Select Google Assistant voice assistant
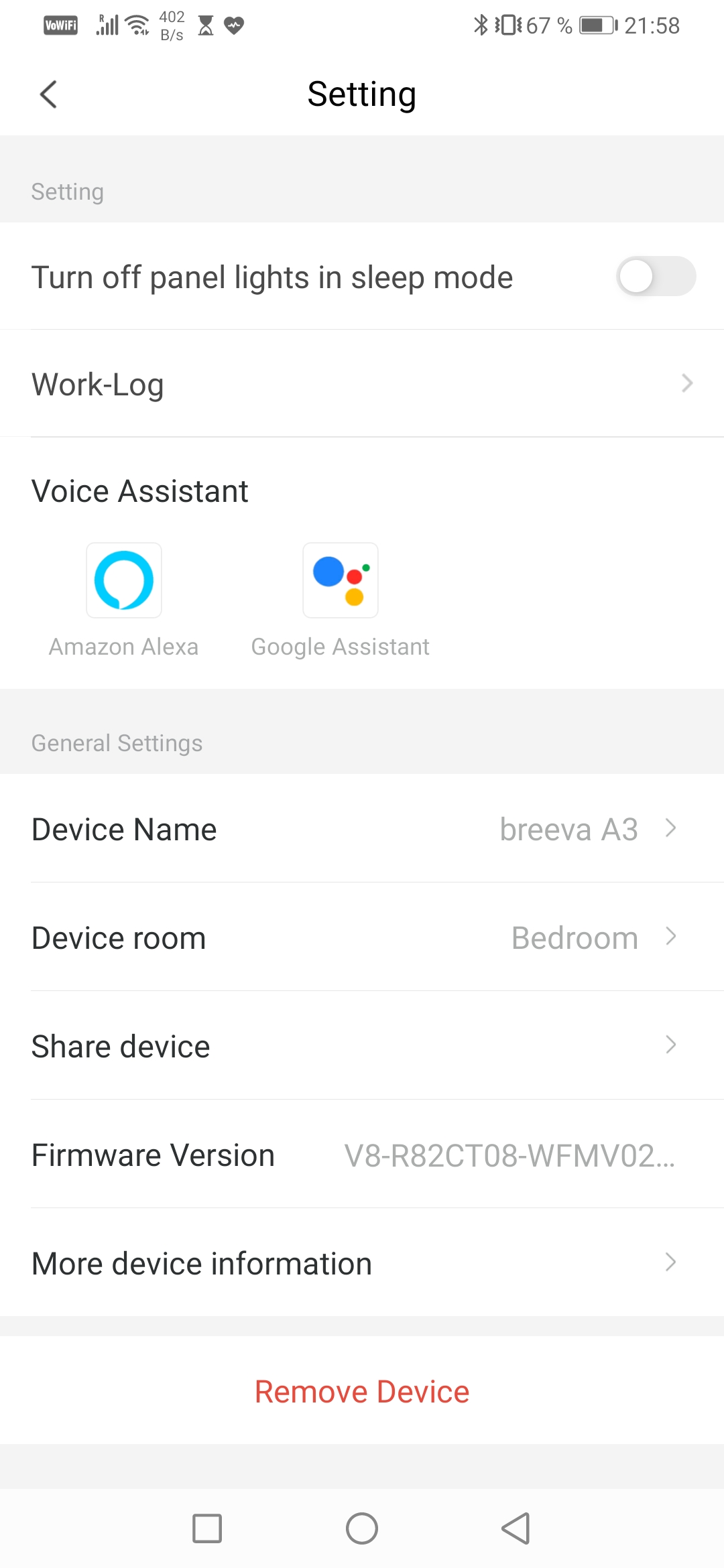 tap(341, 581)
